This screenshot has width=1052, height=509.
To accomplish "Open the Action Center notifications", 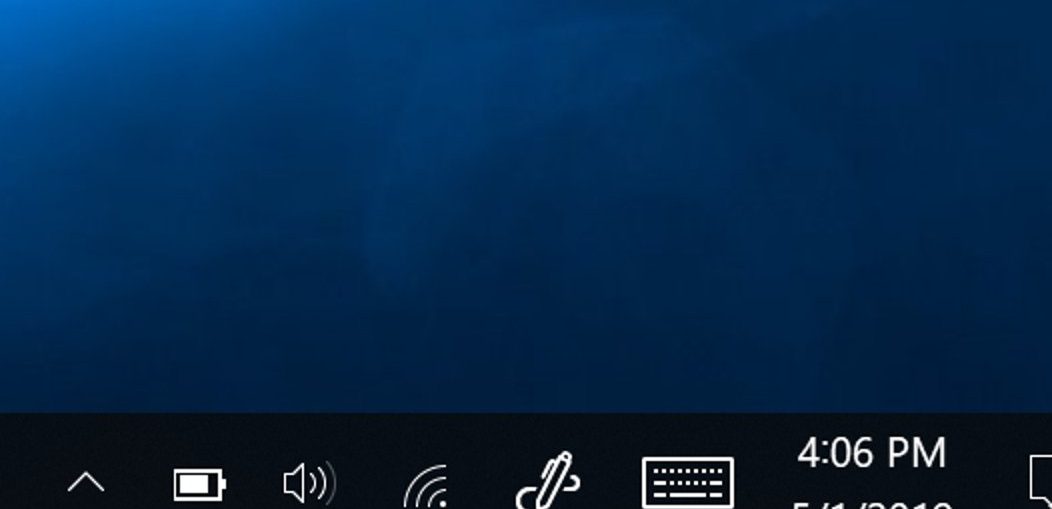I will (1040, 482).
